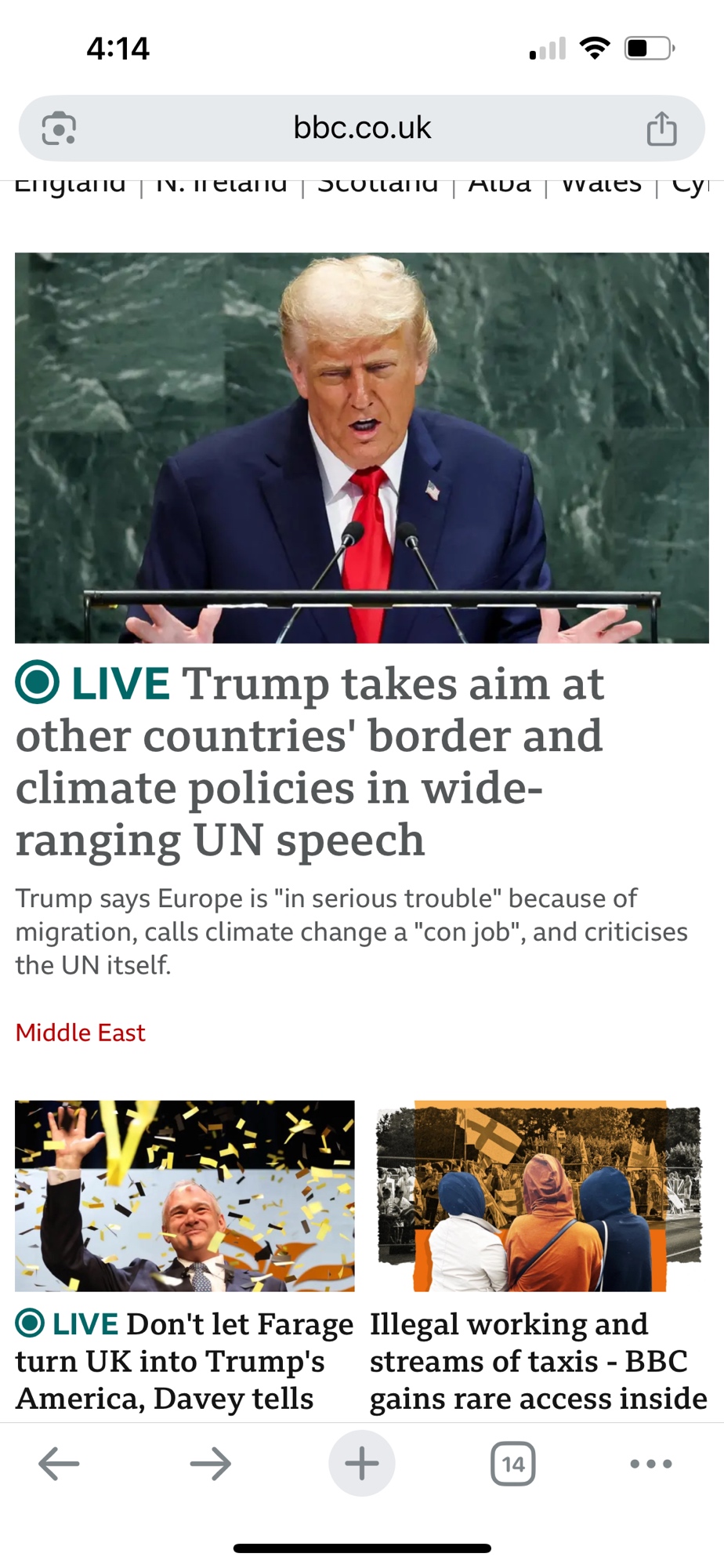
Task: Share this page
Action: coord(661,129)
